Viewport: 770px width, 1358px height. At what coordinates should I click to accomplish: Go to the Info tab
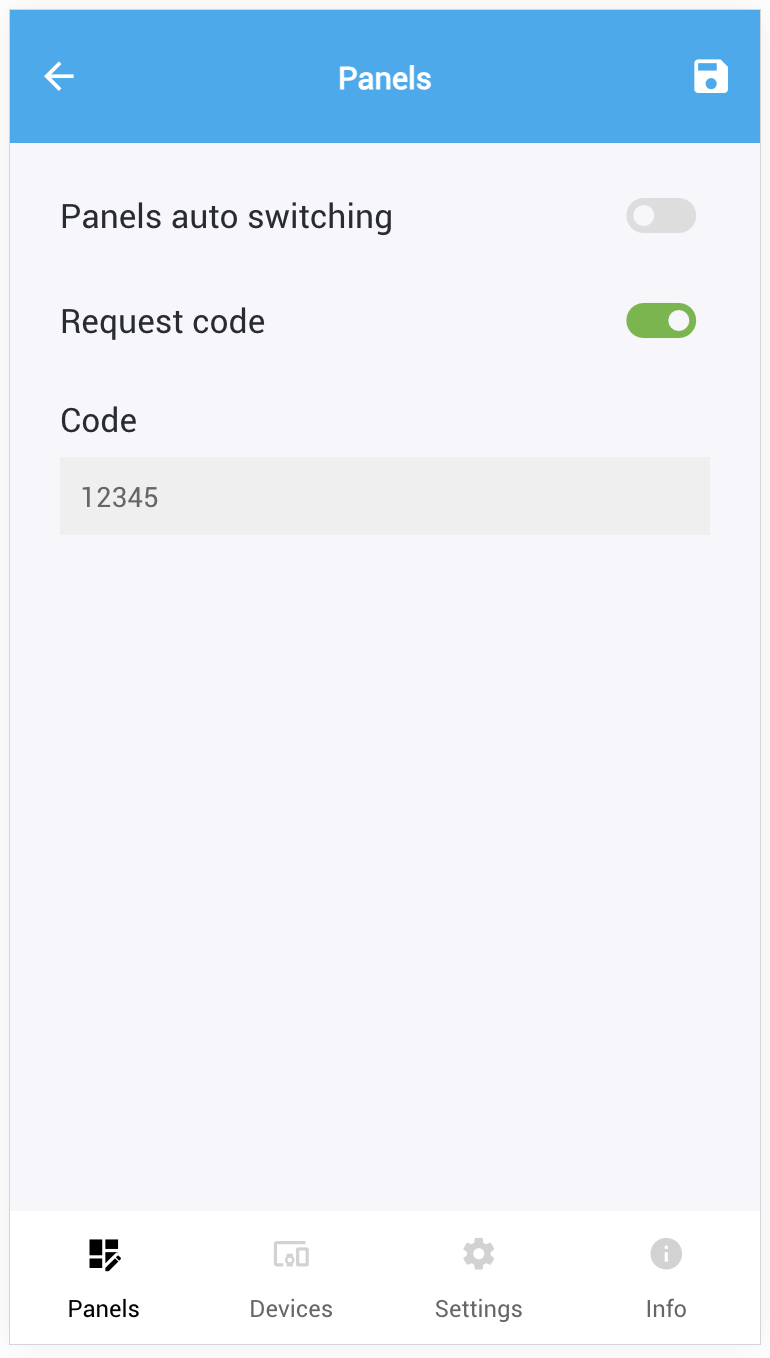point(666,1277)
